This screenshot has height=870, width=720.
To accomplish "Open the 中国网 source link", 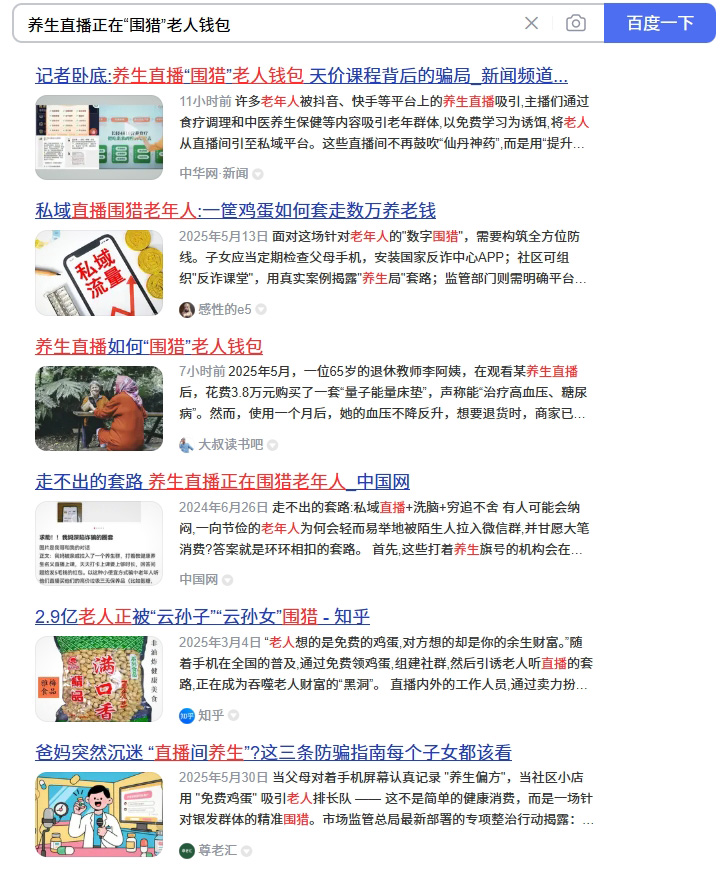I will pos(198,579).
